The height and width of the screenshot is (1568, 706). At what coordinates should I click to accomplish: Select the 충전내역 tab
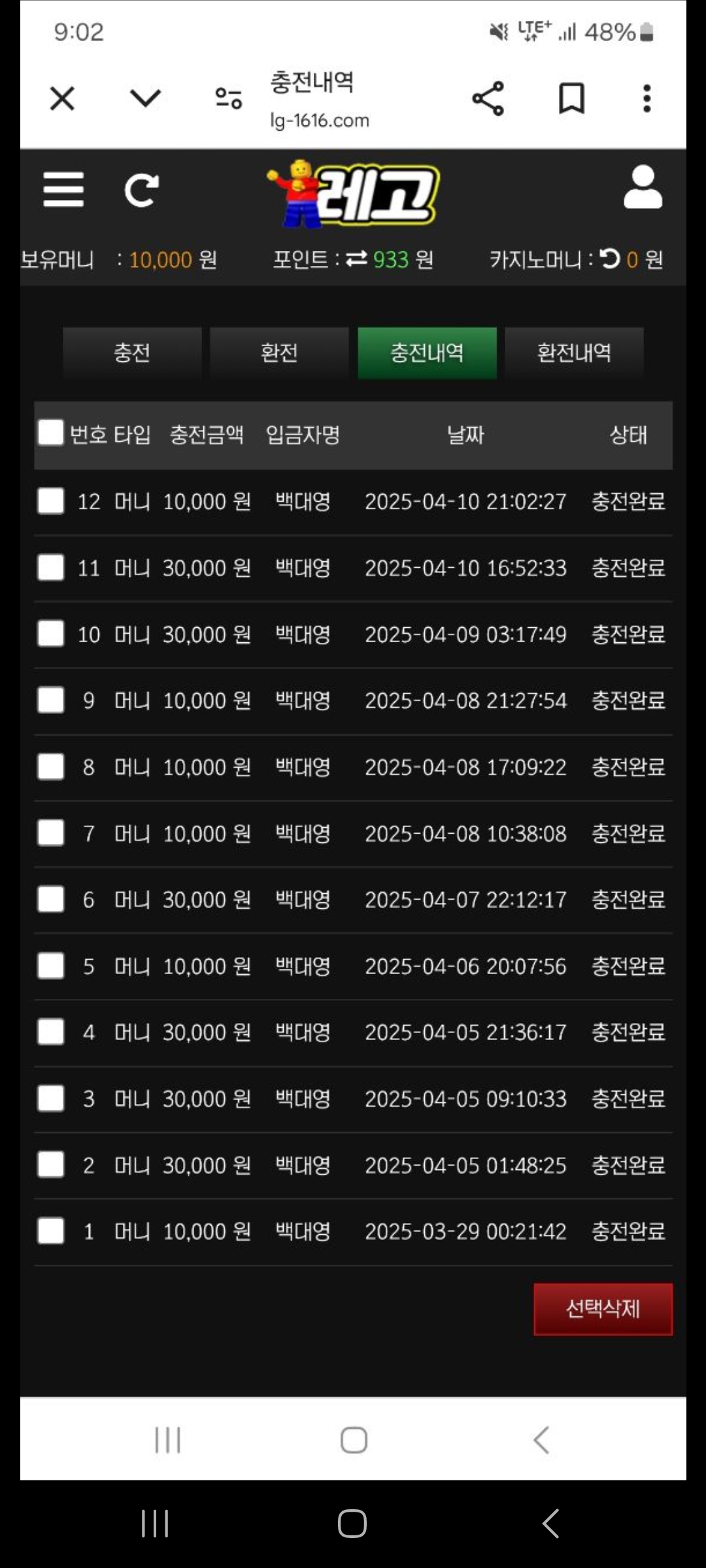tap(427, 353)
